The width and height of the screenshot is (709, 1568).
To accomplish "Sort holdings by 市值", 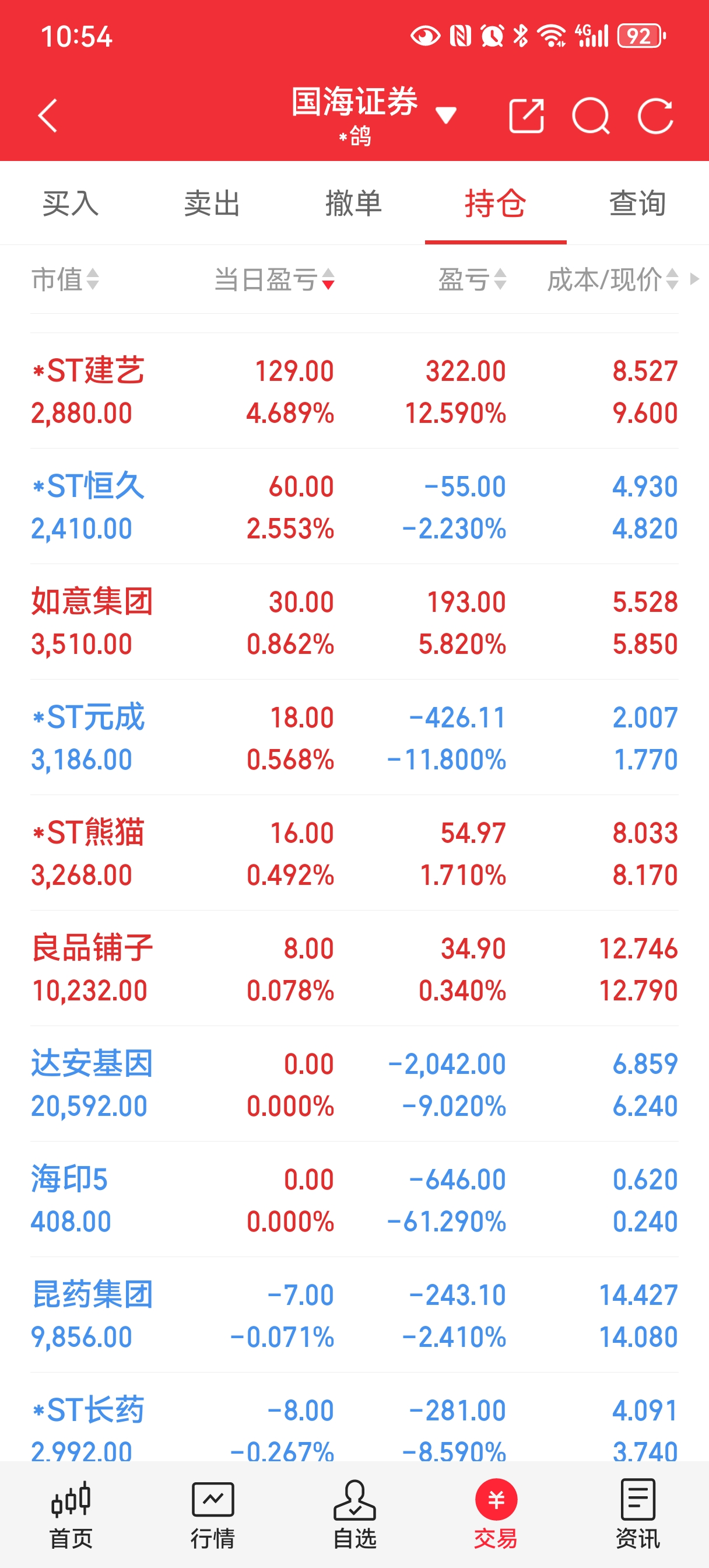I will [65, 280].
